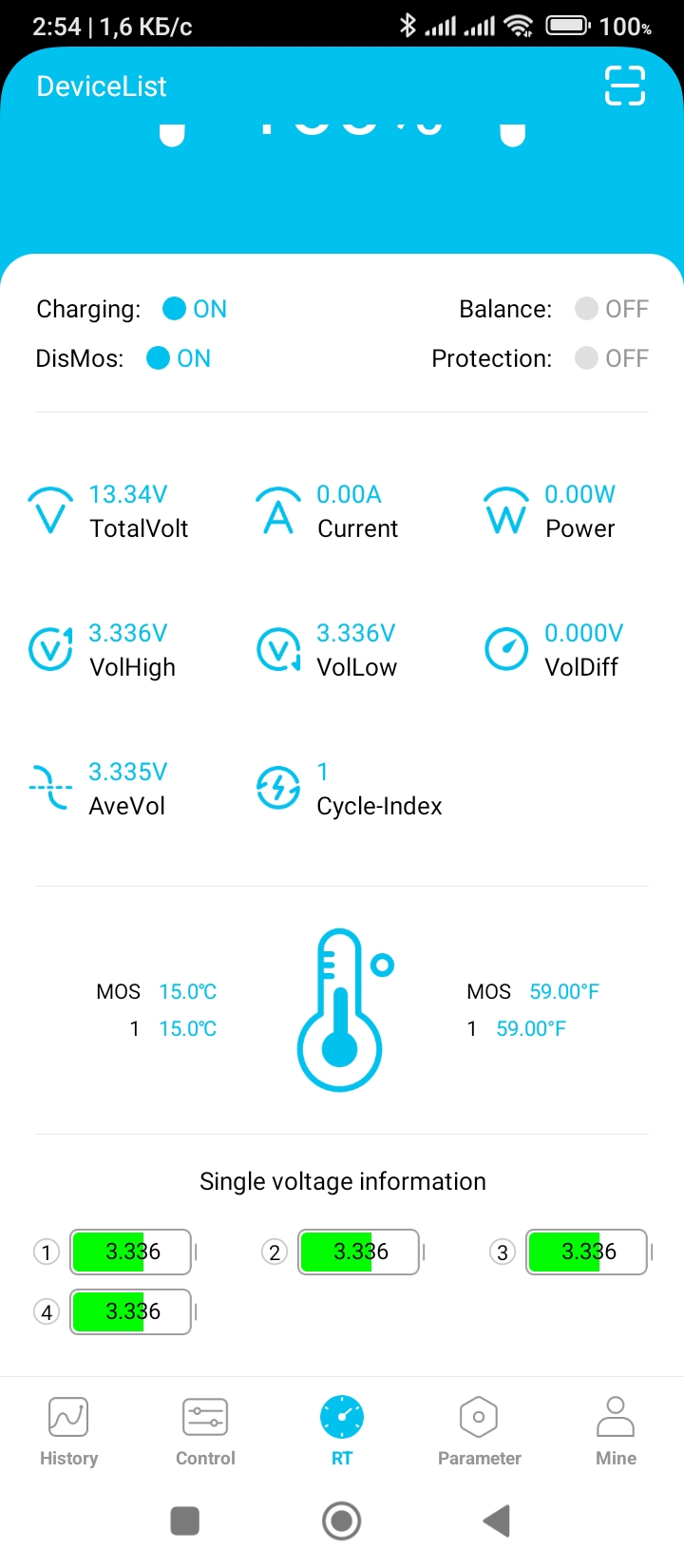Open the QR scan icon
This screenshot has width=684, height=1568.
(x=624, y=86)
